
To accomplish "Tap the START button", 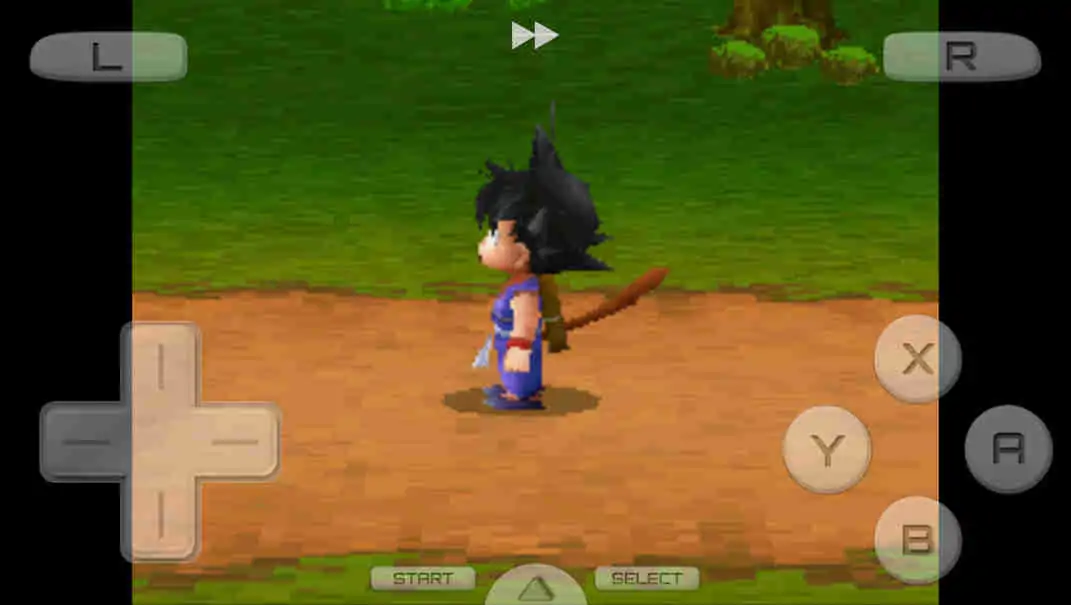I will (x=423, y=578).
